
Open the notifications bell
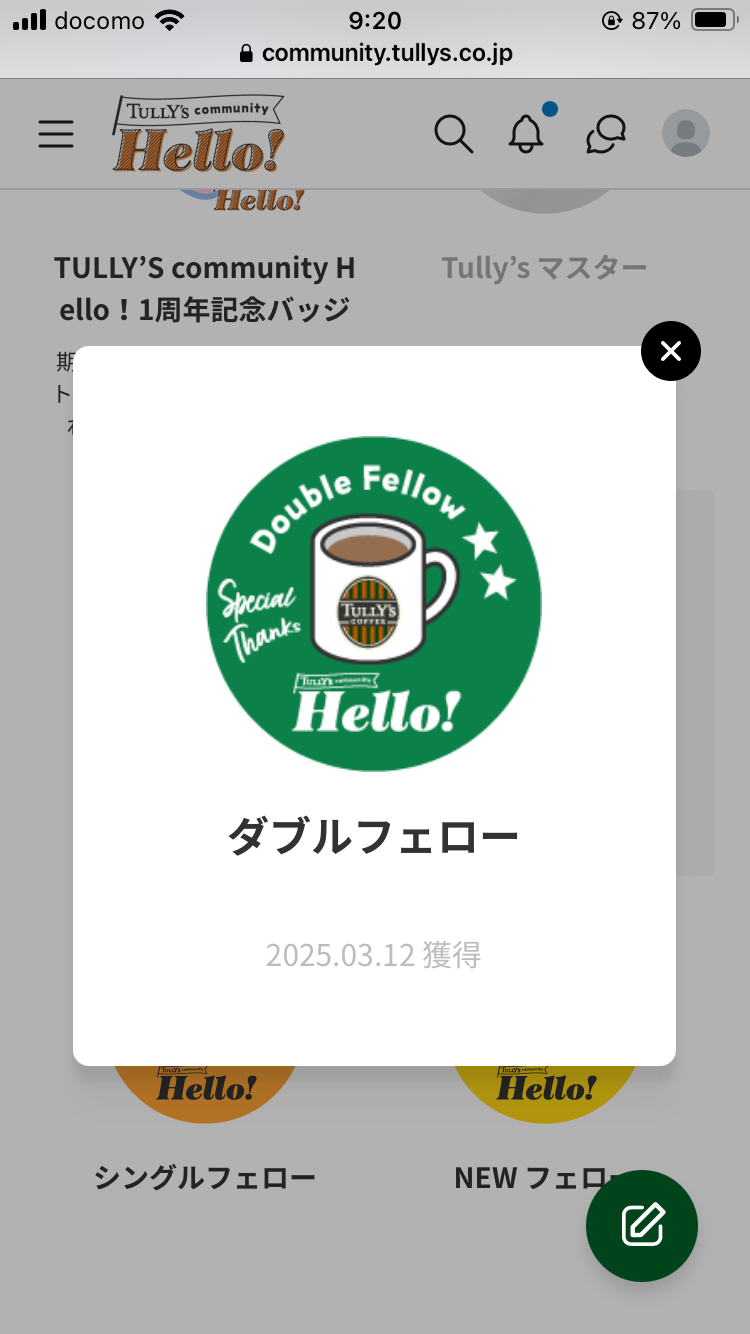(x=526, y=134)
